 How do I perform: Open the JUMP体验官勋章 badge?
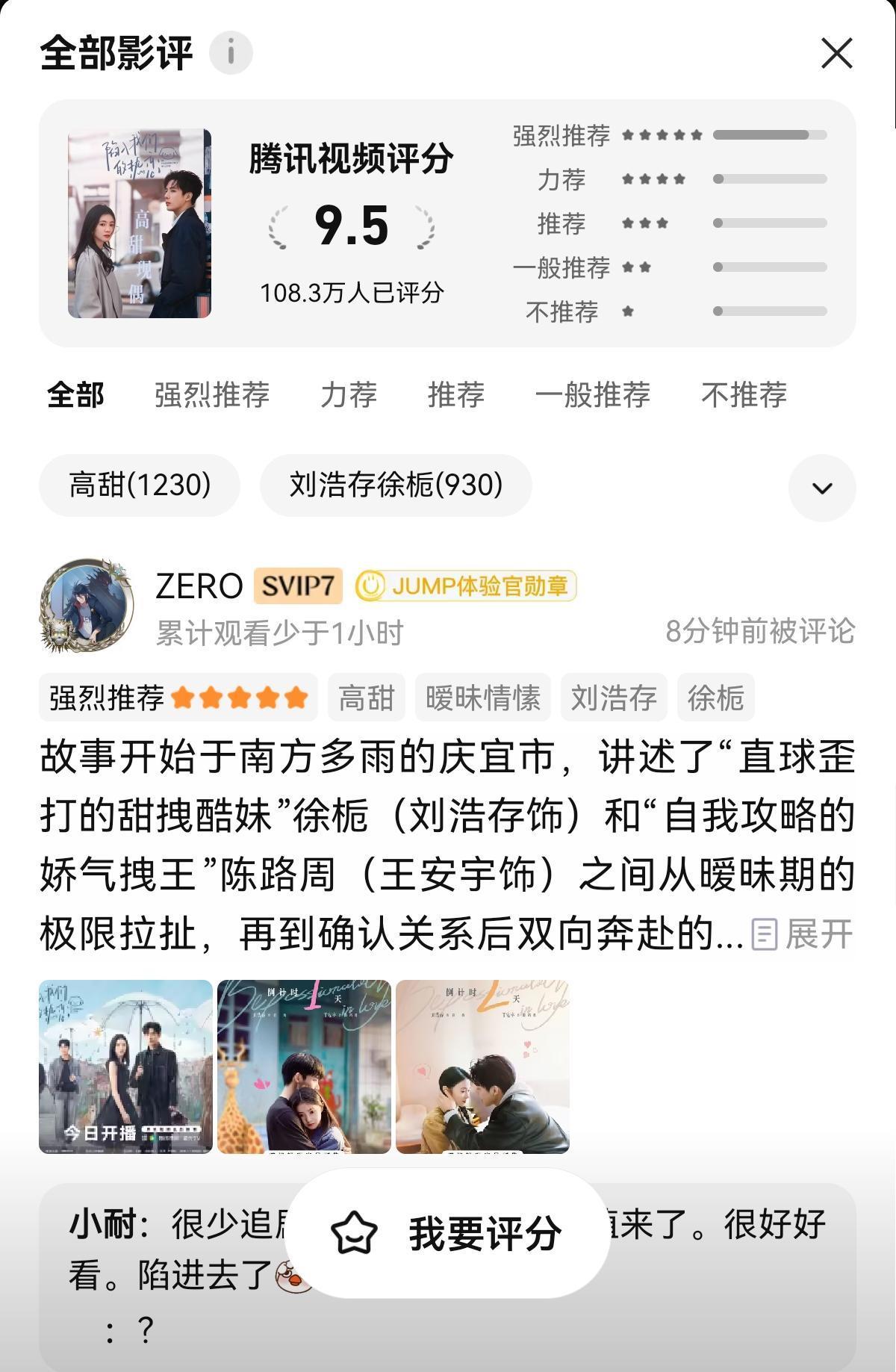[x=466, y=586]
